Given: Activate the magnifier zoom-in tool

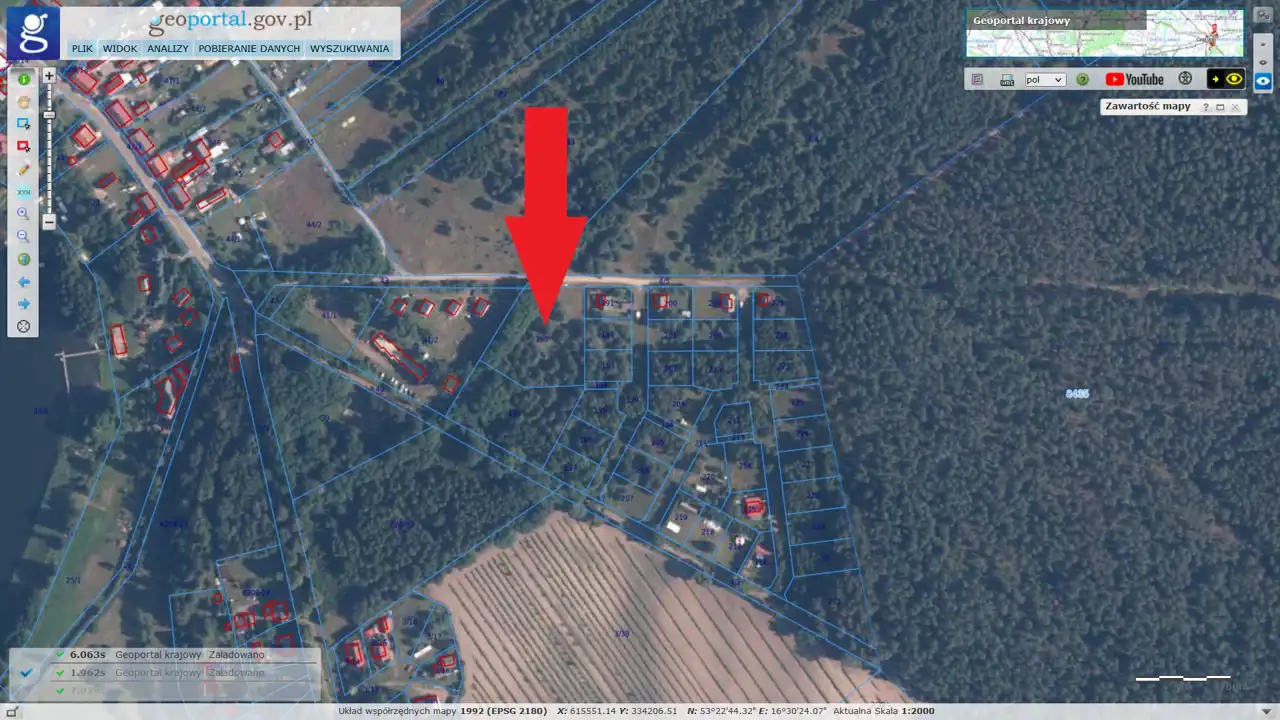Looking at the screenshot, I should [x=23, y=214].
